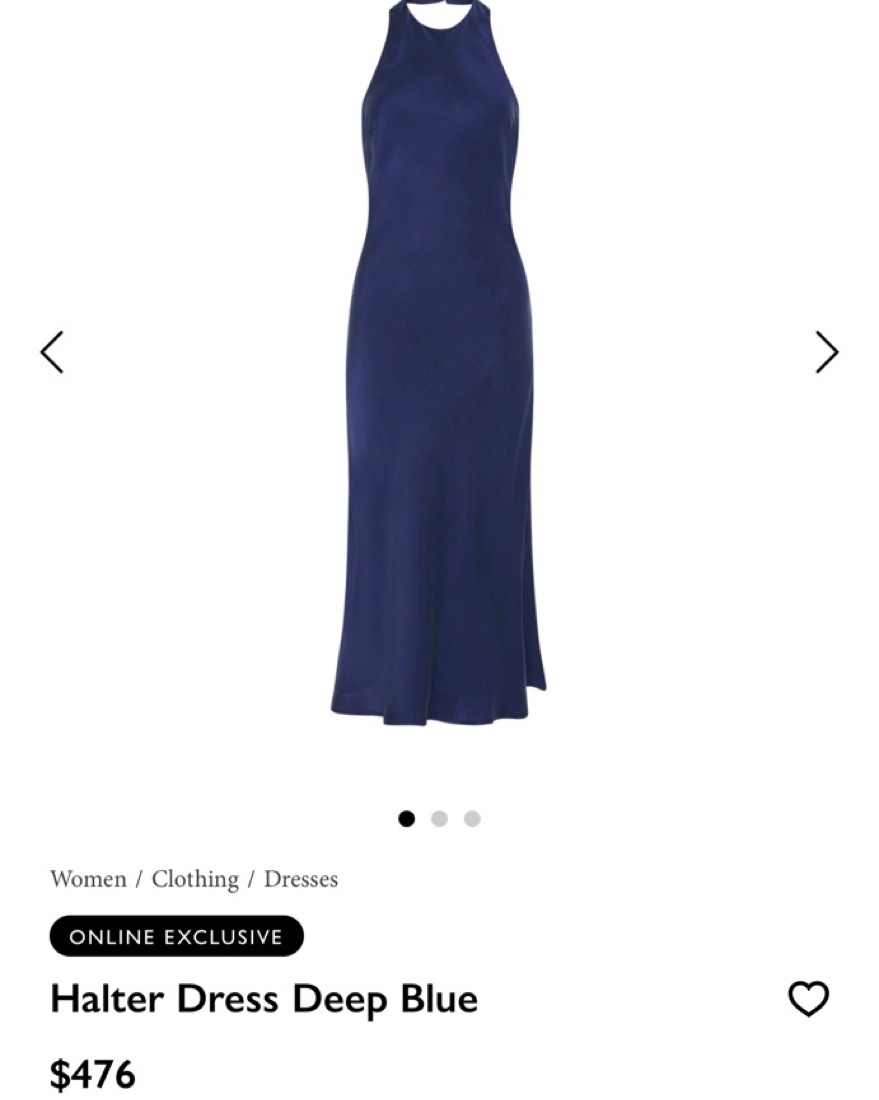879x1100 pixels.
Task: Open the Clothing breadcrumb link
Action: [x=195, y=879]
